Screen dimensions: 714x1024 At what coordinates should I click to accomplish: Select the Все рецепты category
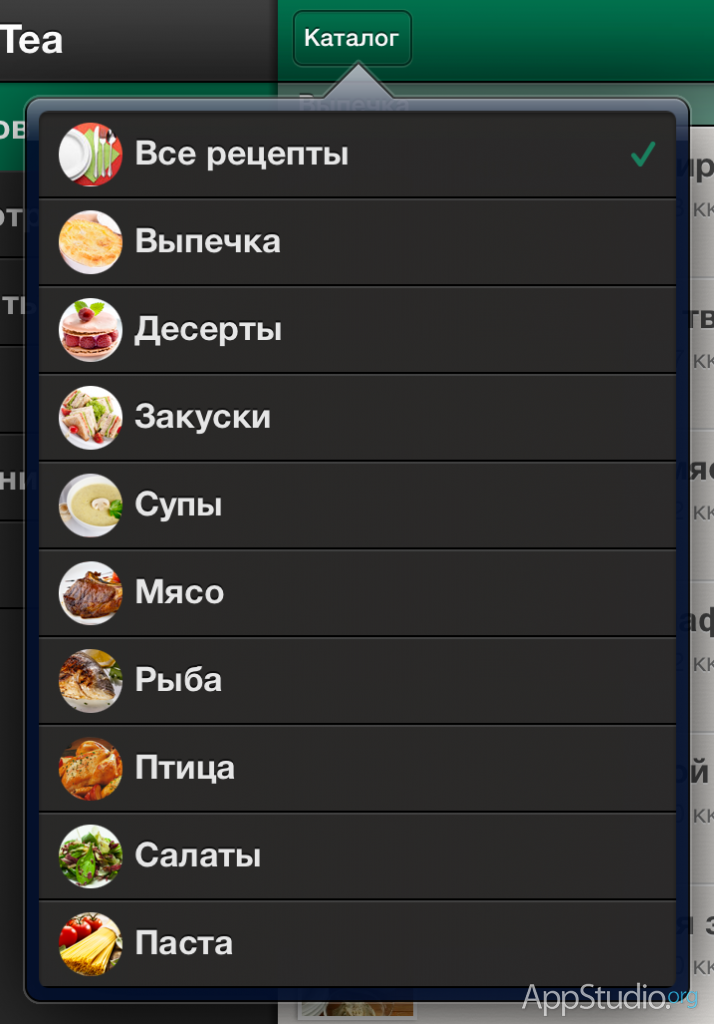pyautogui.click(x=357, y=155)
